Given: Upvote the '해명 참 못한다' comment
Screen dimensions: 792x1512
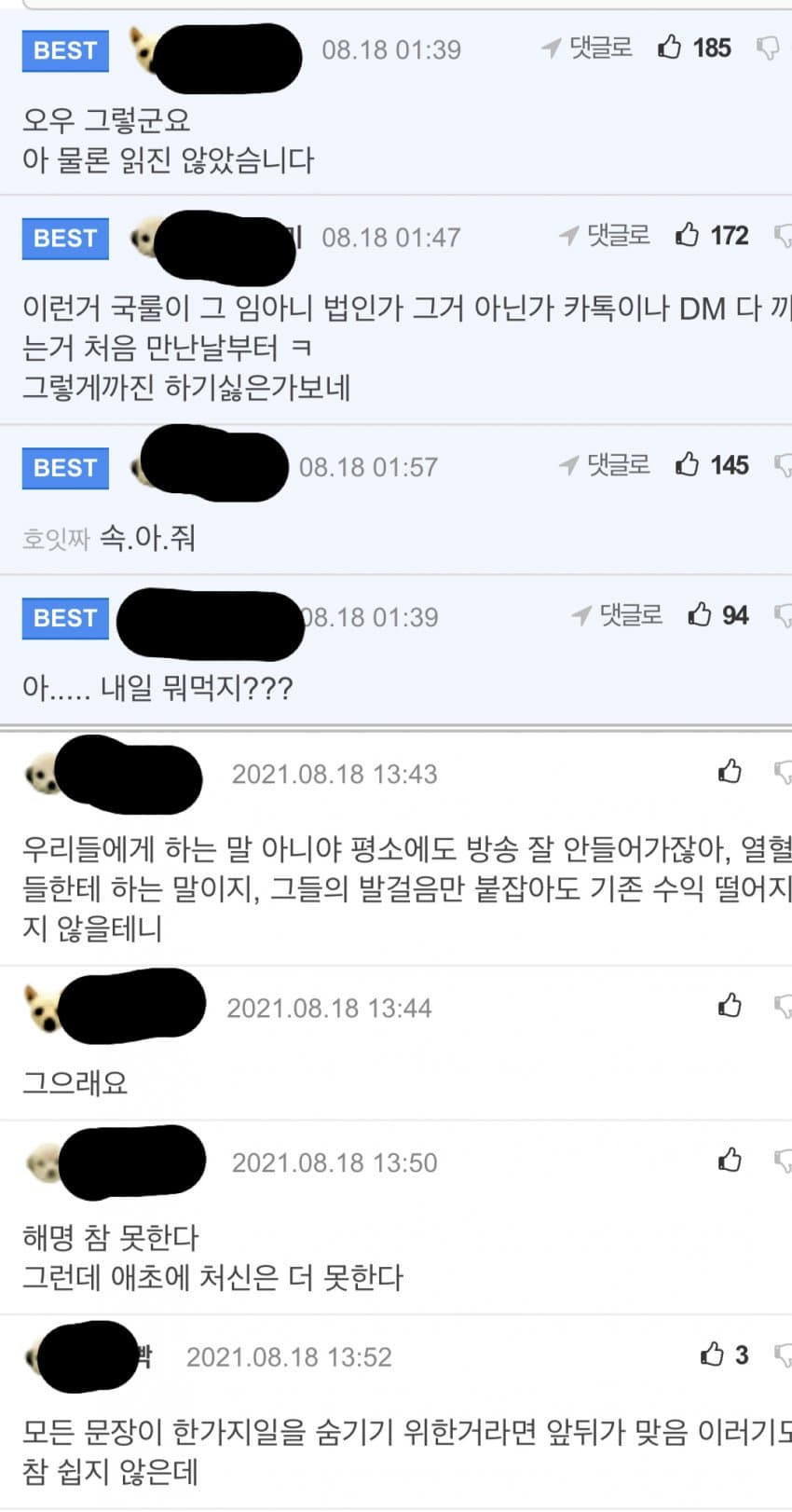Looking at the screenshot, I should coord(730,1161).
